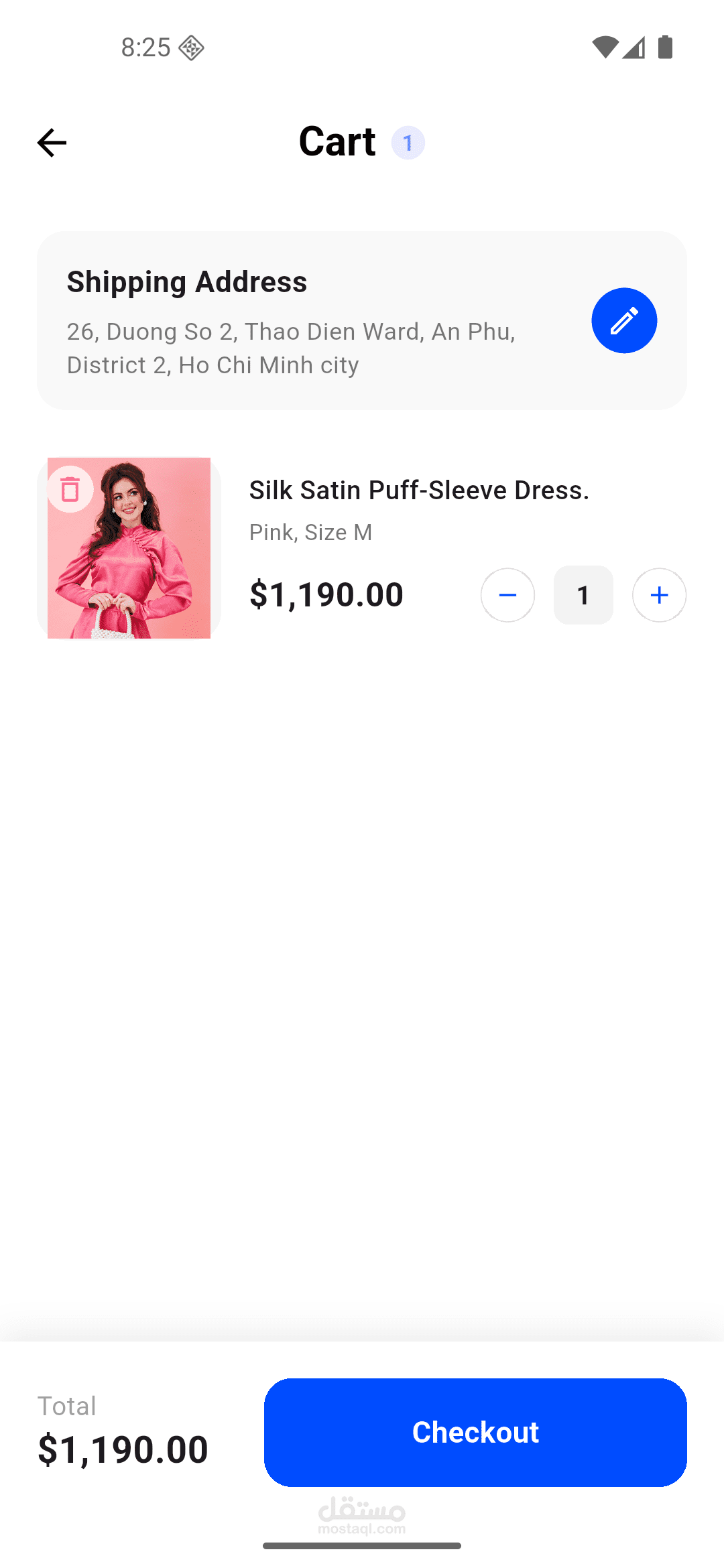
Task: Decrease quantity of Silk Satin Puff-Sleeve Dress
Action: pyautogui.click(x=507, y=595)
